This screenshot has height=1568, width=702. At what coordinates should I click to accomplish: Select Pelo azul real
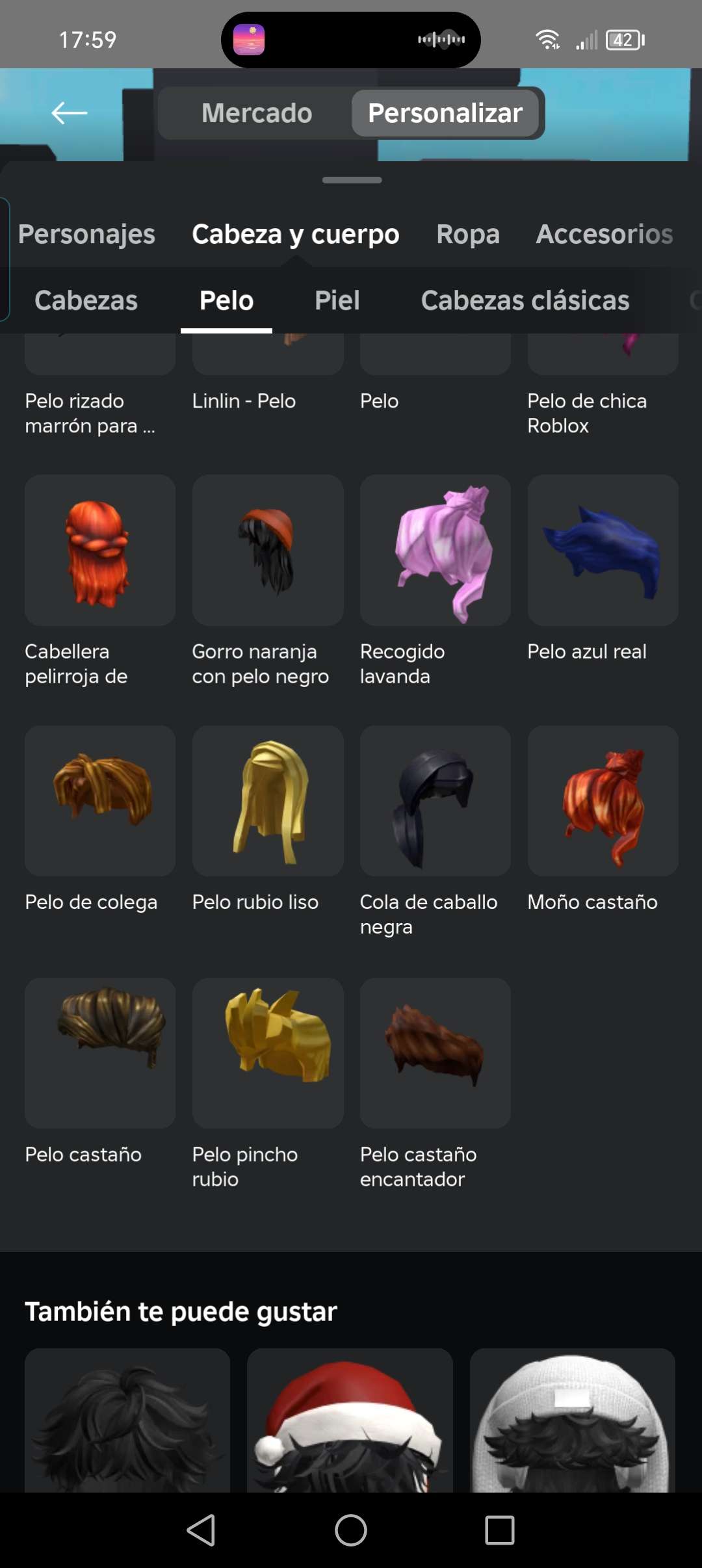click(603, 550)
